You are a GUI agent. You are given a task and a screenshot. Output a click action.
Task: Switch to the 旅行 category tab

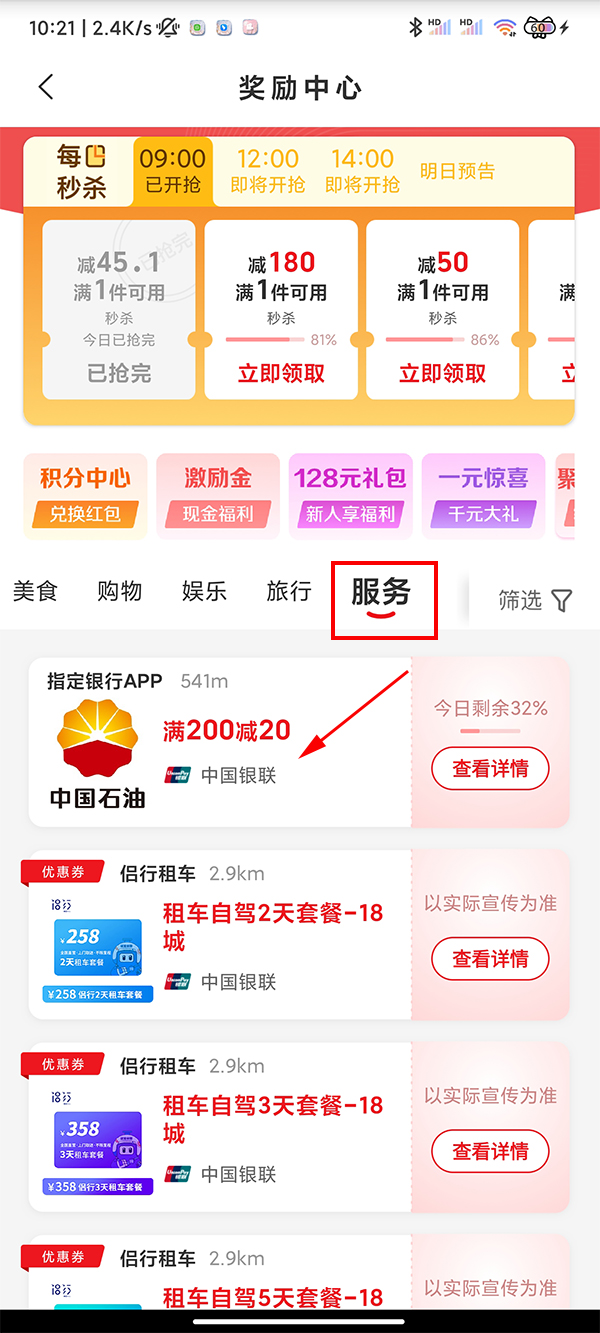pyautogui.click(x=289, y=591)
